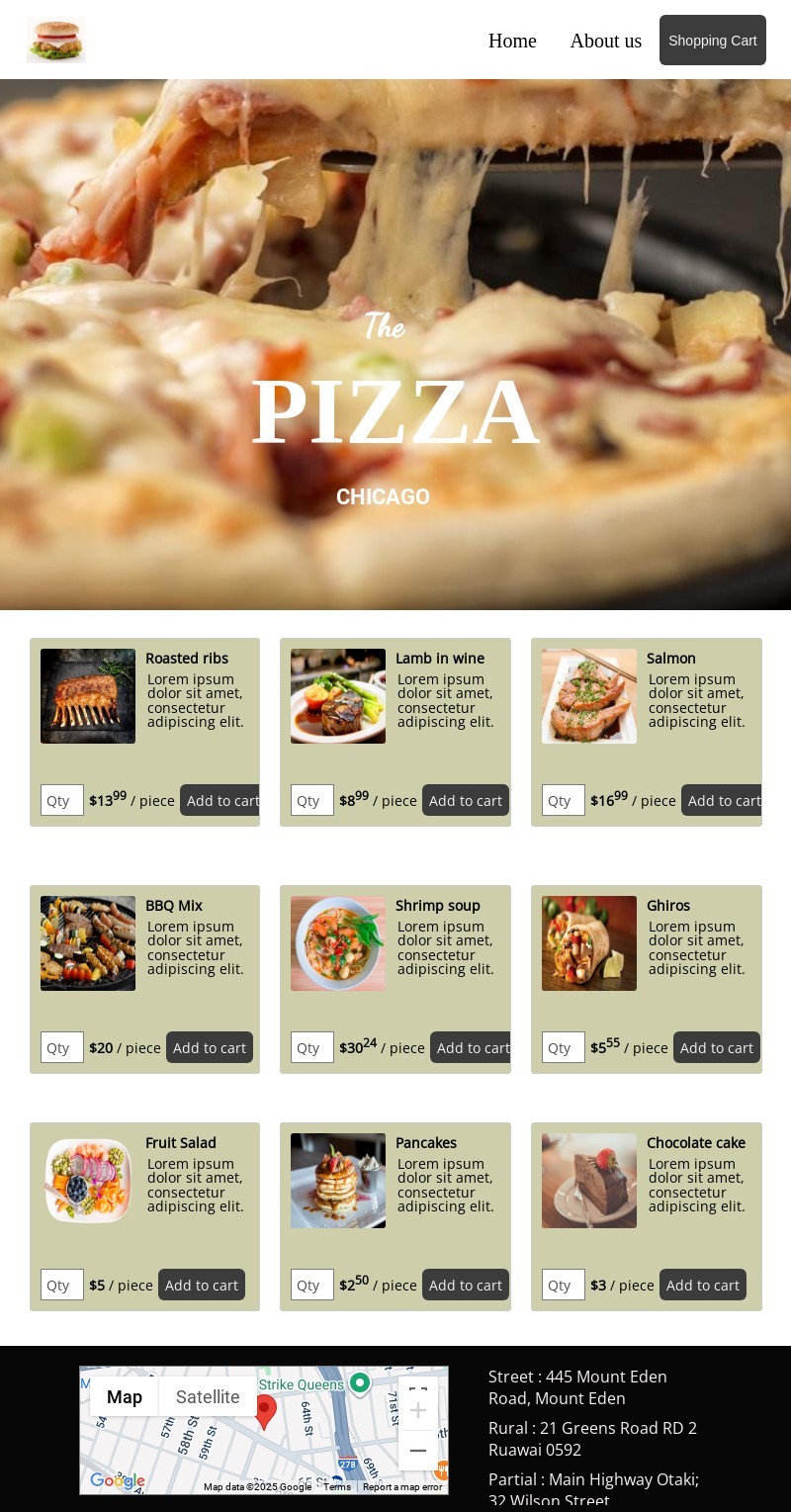Image resolution: width=791 pixels, height=1512 pixels.
Task: Add Roasted ribs to cart
Action: 220,800
